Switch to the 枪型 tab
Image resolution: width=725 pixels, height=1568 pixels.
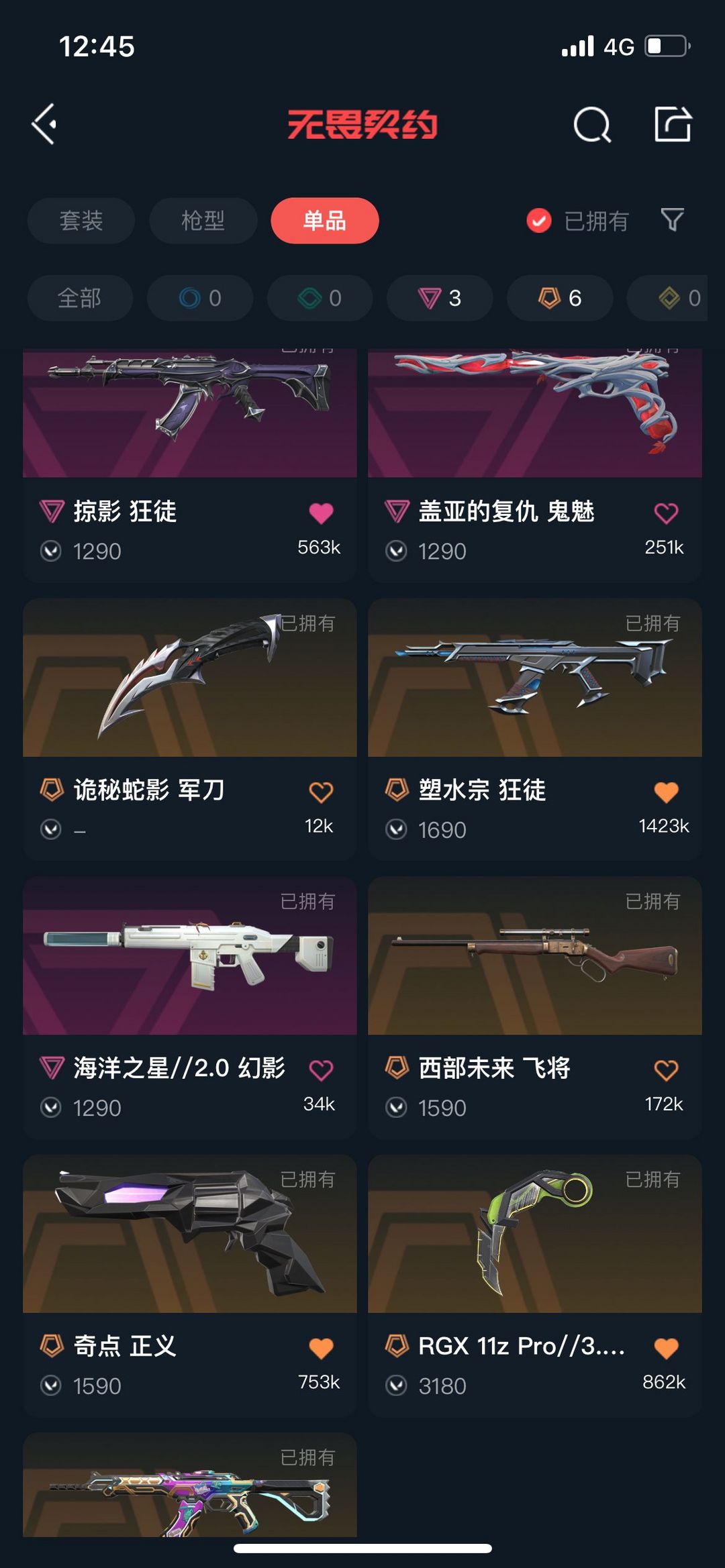203,221
